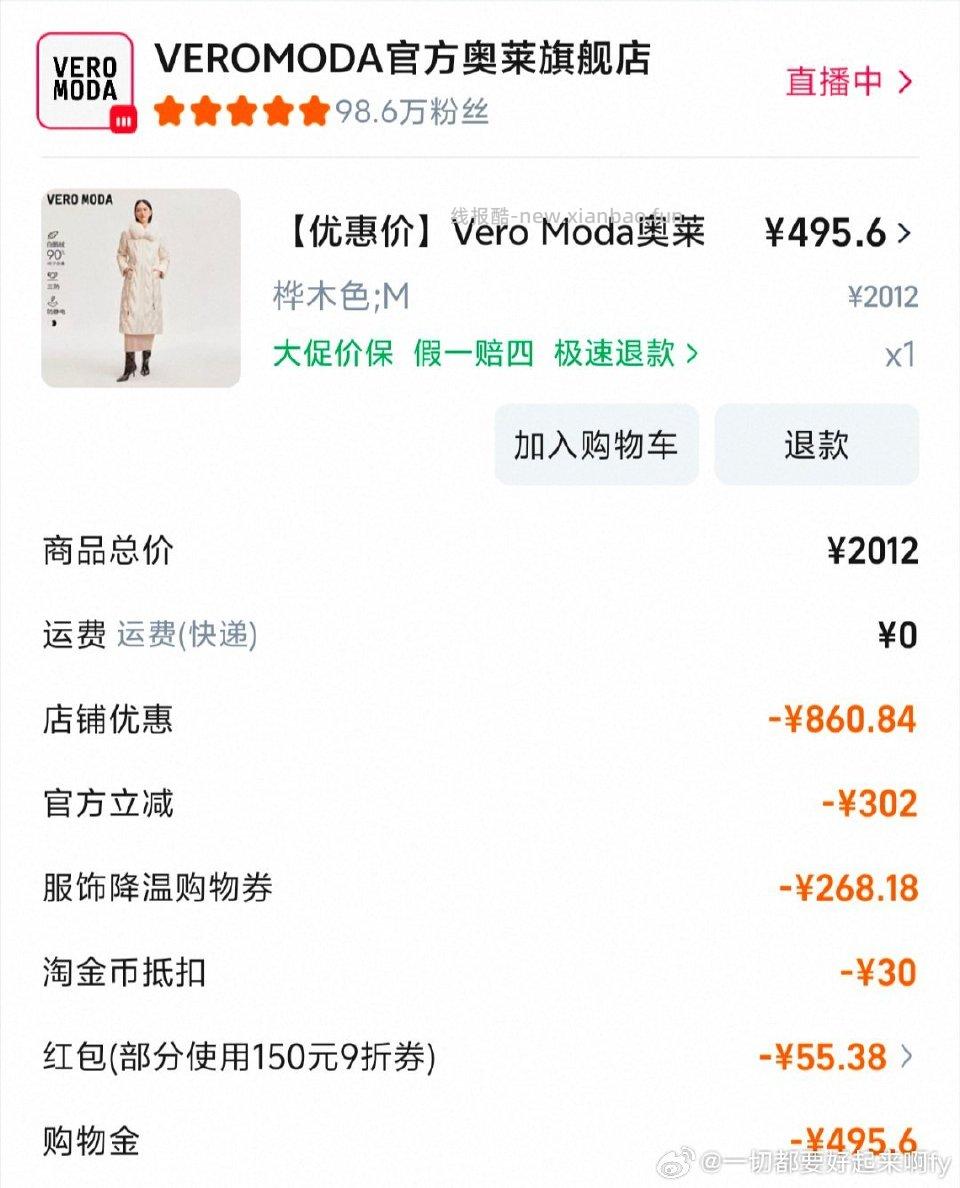This screenshot has height=1188, width=960.
Task: Click the 加入购物车 add-to-cart button
Action: coord(596,445)
